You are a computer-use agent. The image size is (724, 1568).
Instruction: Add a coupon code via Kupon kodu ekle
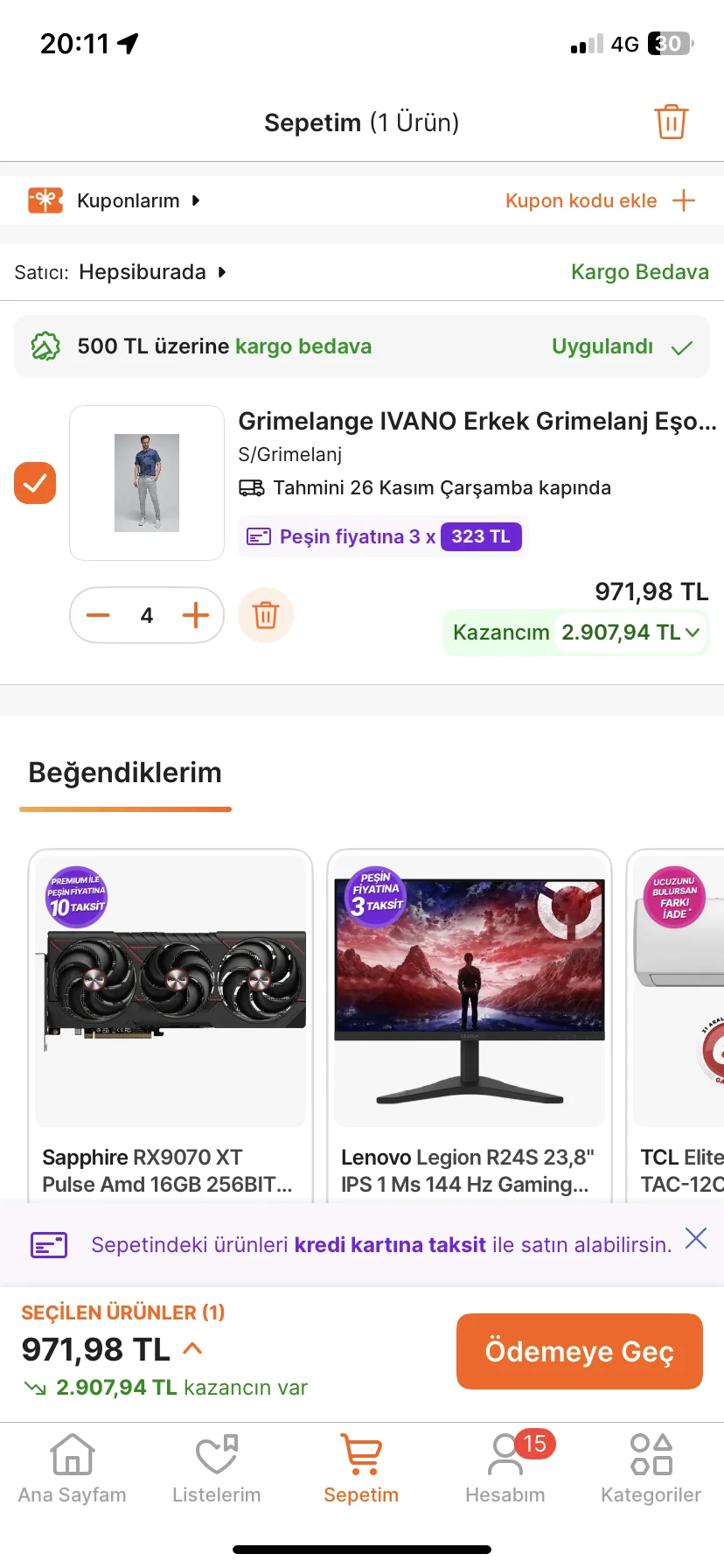point(600,201)
